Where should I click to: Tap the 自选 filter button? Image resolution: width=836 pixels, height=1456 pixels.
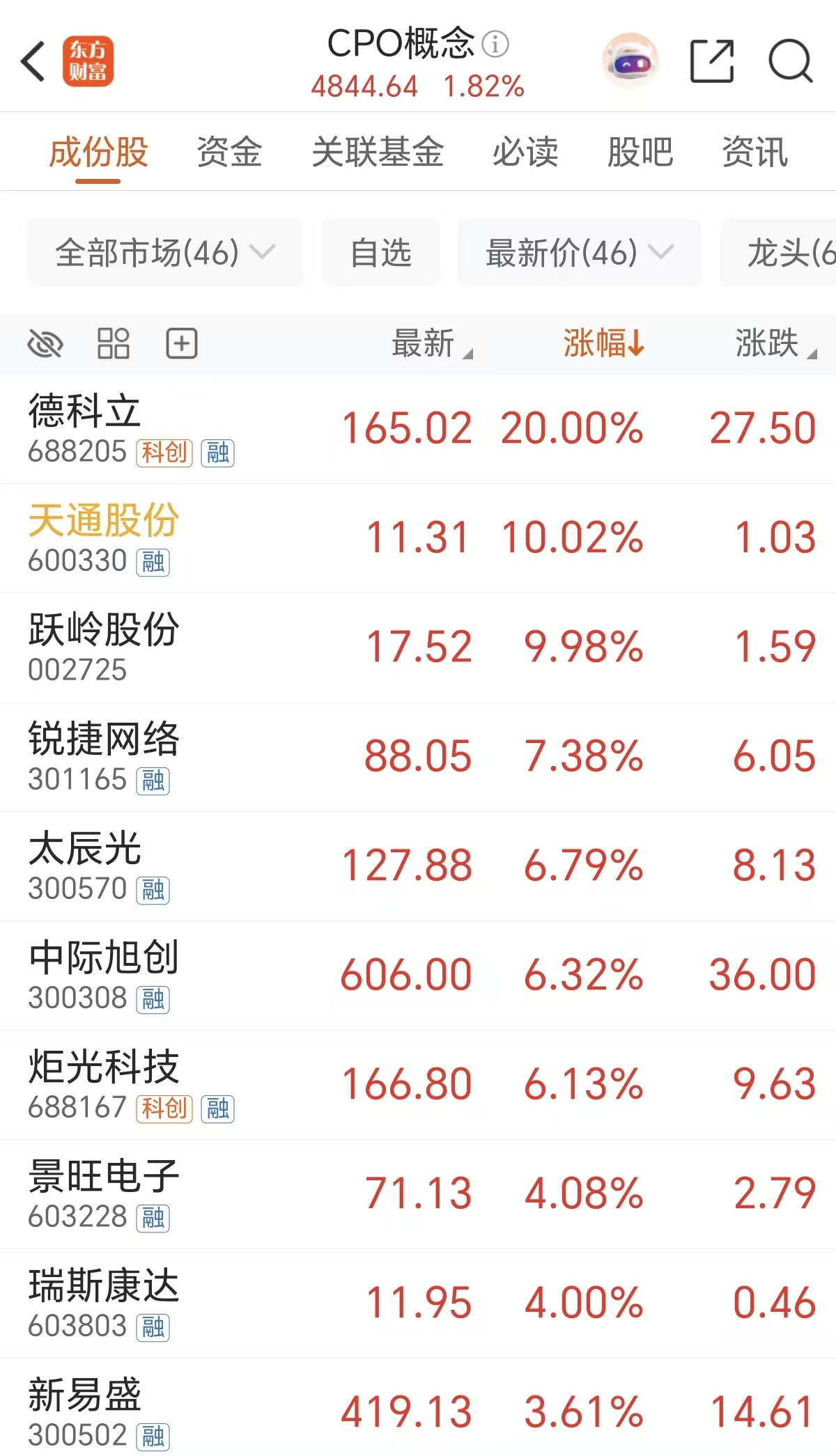[380, 253]
